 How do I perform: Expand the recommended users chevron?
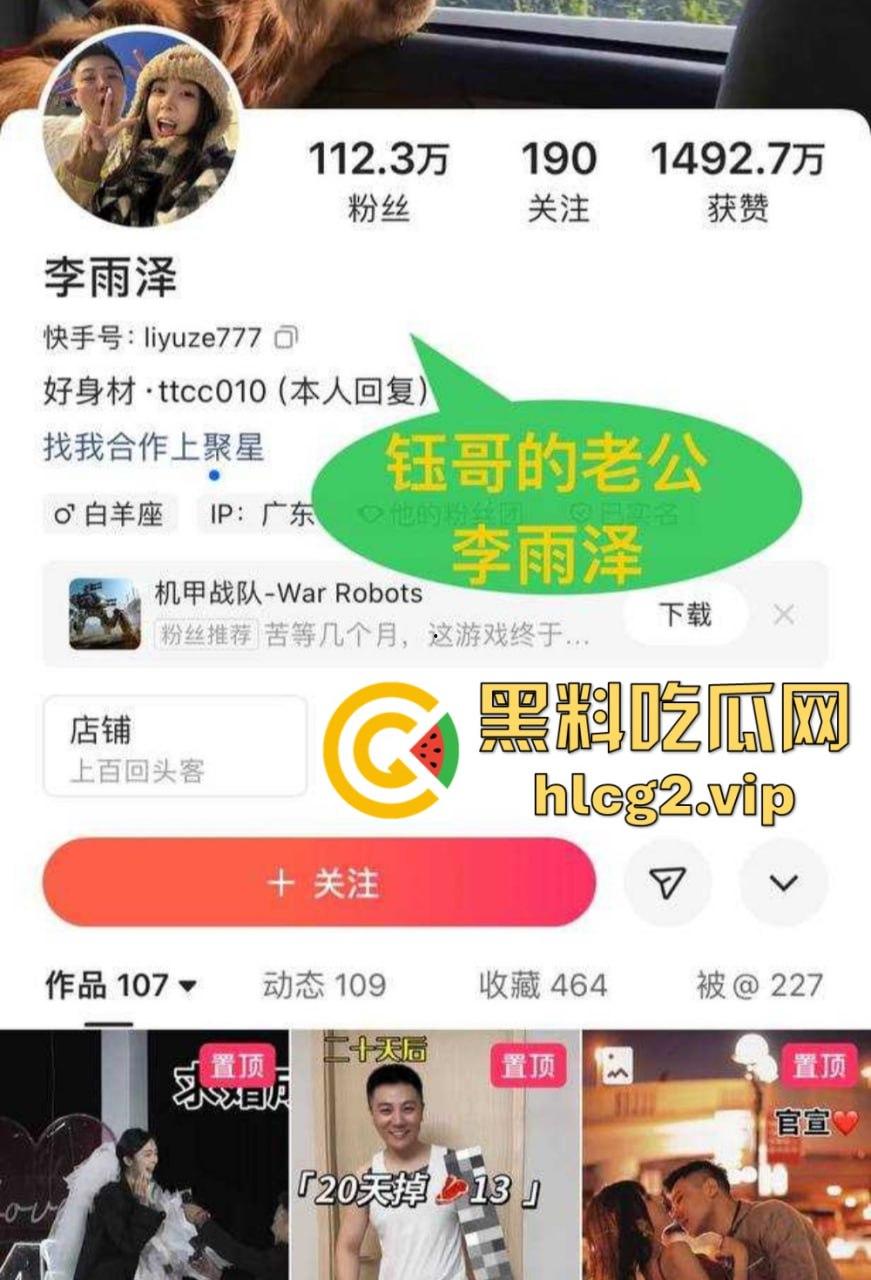click(783, 883)
